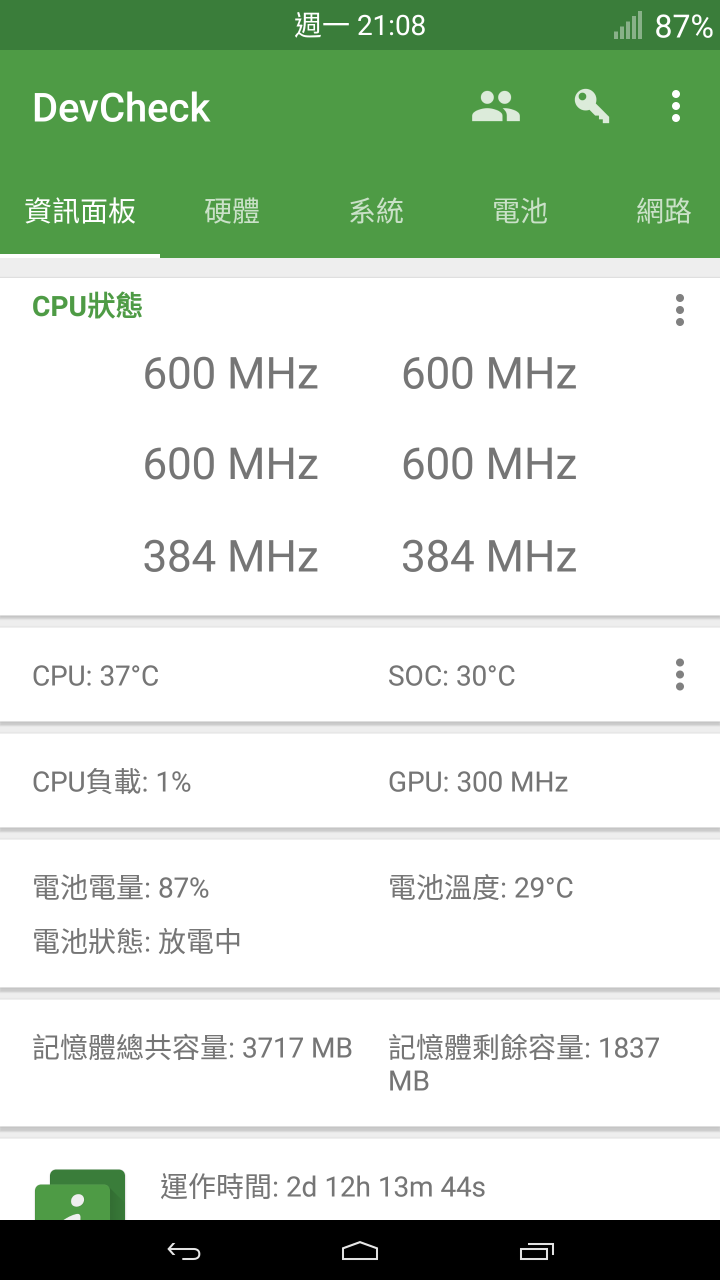Open the 記憶體總共容量 memory card
The image size is (720, 1280).
360,1063
